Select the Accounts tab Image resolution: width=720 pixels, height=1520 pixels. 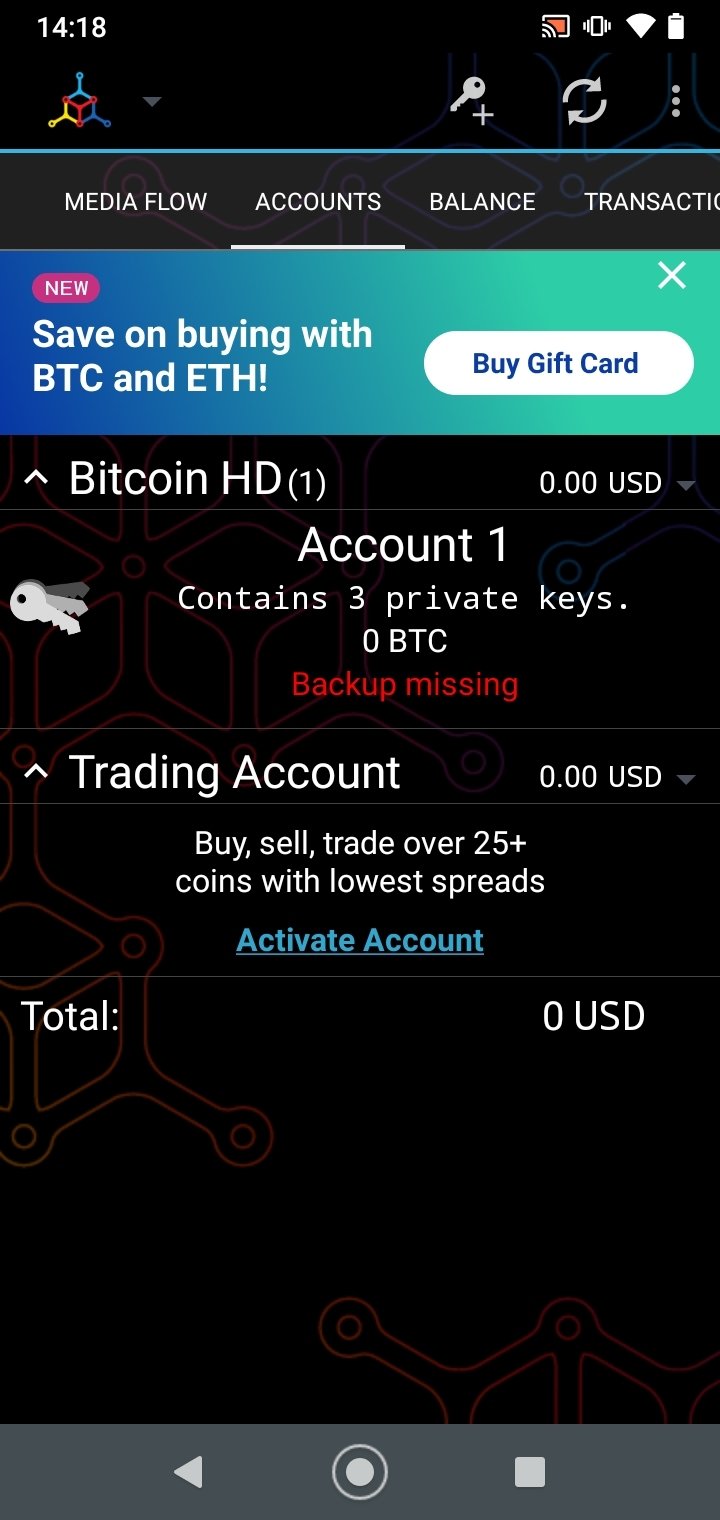point(318,202)
